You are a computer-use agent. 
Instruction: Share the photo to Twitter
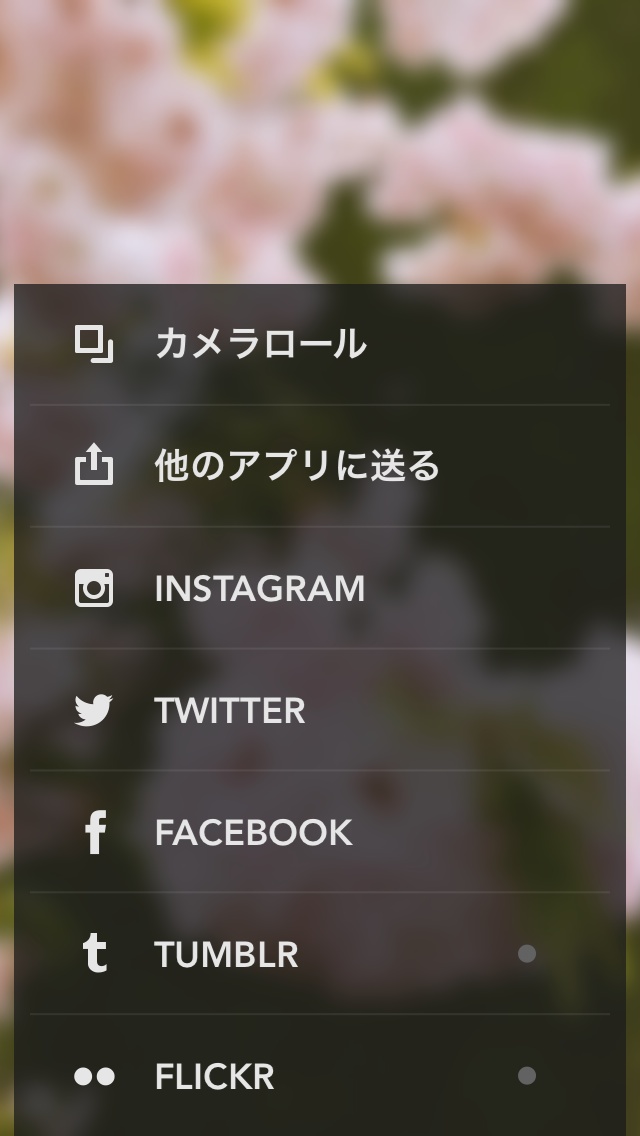pyautogui.click(x=230, y=711)
